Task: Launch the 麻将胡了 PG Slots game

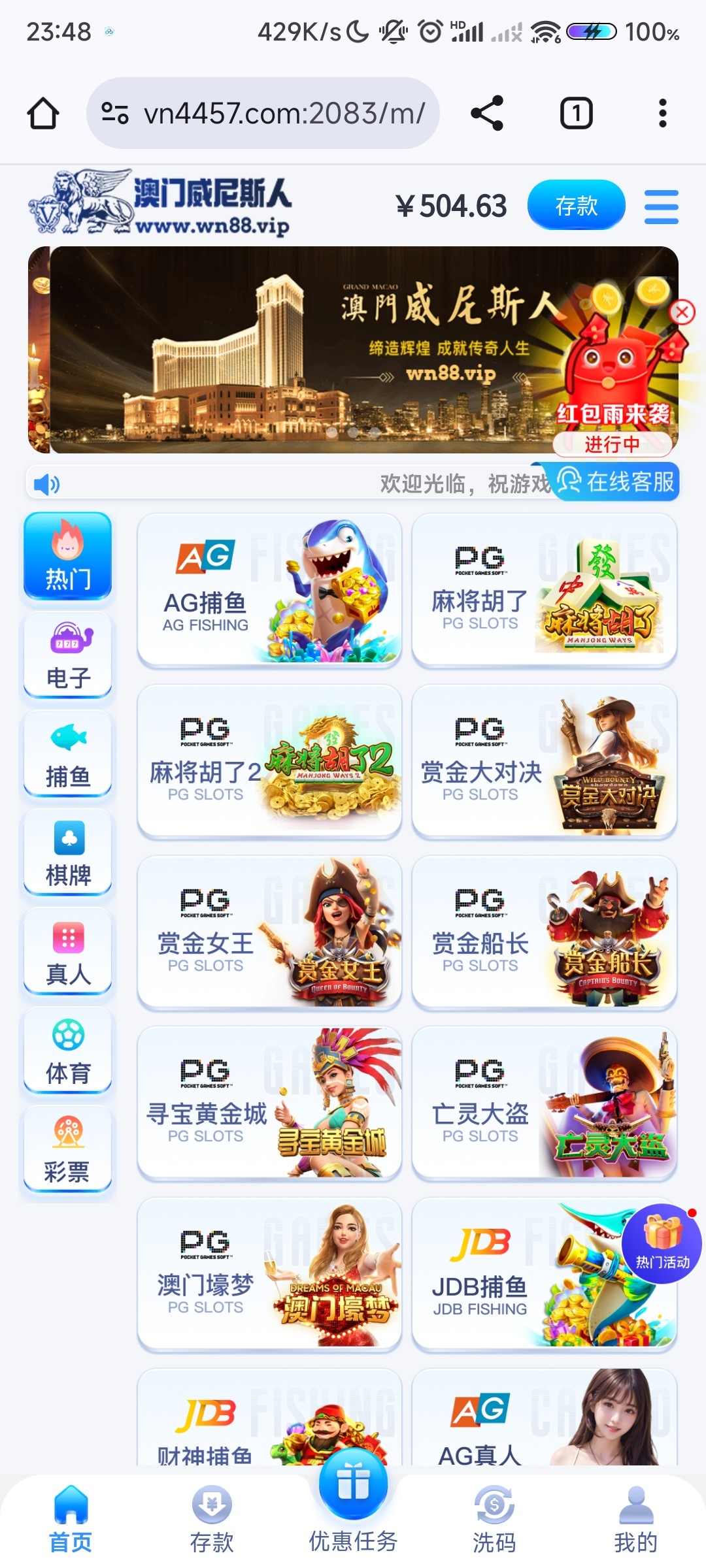Action: (544, 590)
